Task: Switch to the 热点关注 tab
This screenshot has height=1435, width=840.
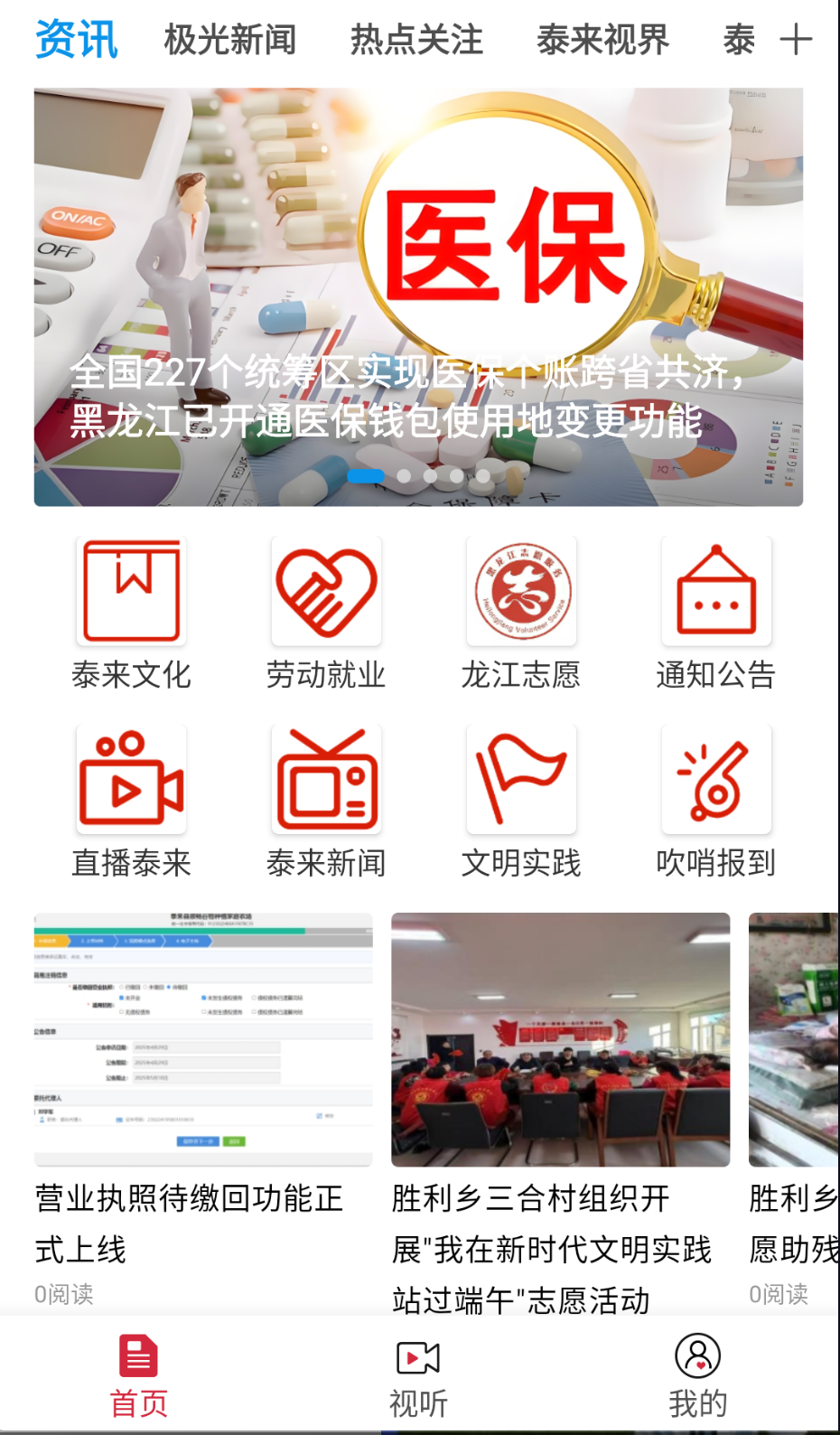Action: (416, 40)
